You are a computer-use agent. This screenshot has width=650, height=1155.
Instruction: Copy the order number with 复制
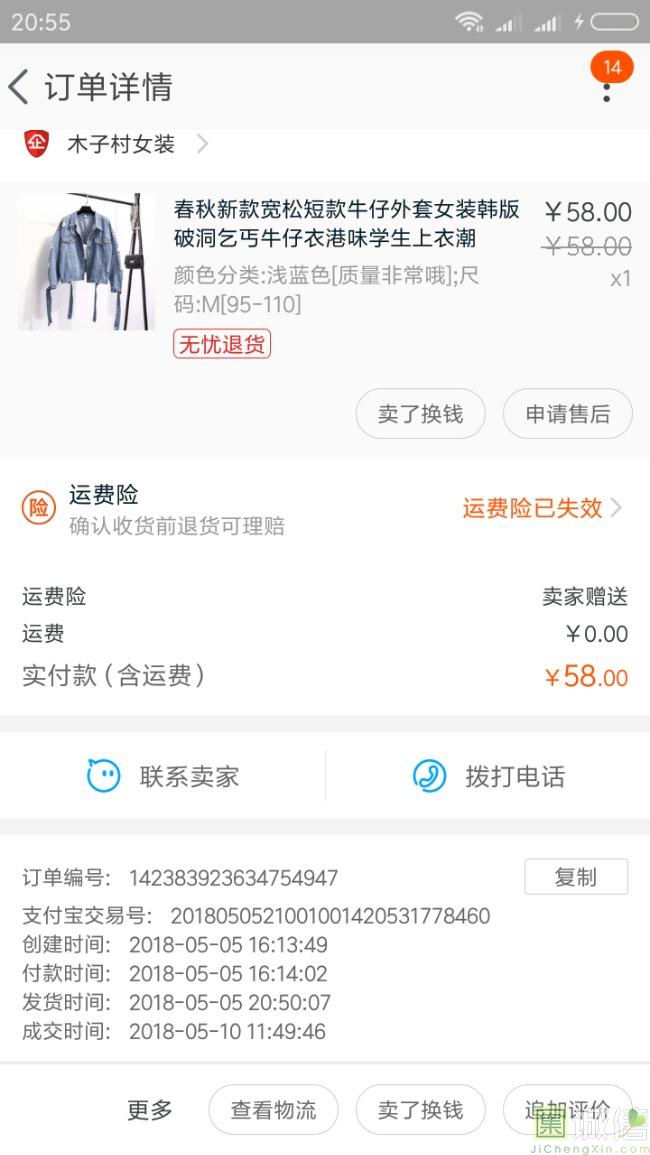coord(576,877)
